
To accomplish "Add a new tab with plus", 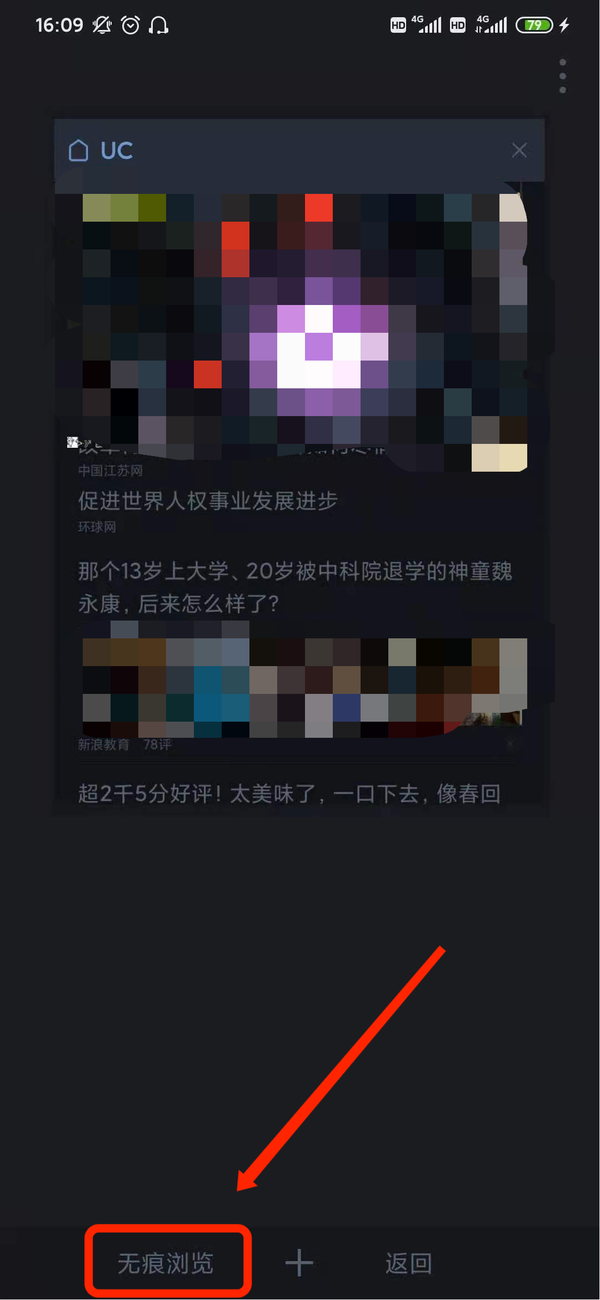I will (299, 1263).
